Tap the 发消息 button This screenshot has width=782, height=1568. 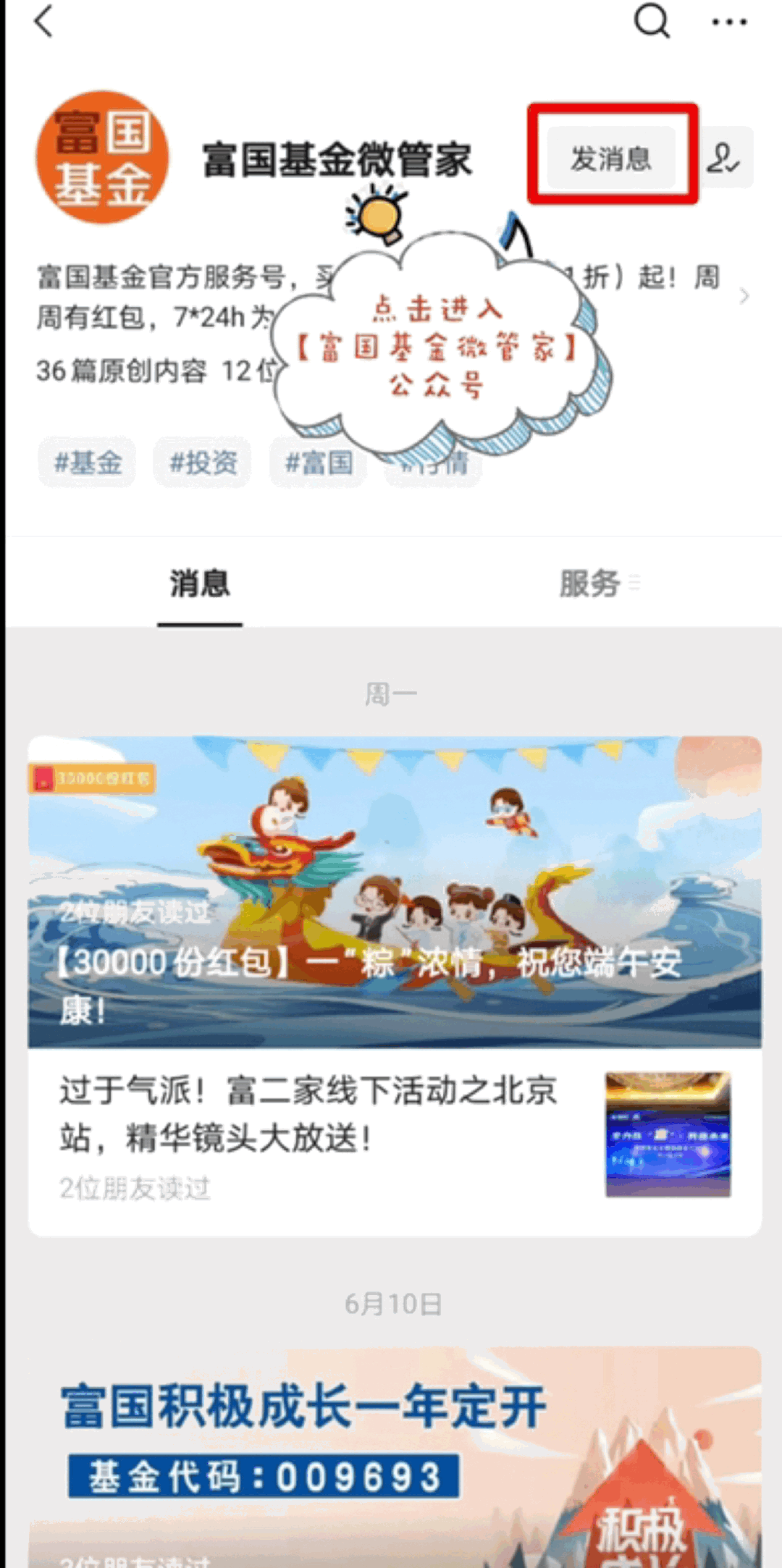pyautogui.click(x=611, y=158)
